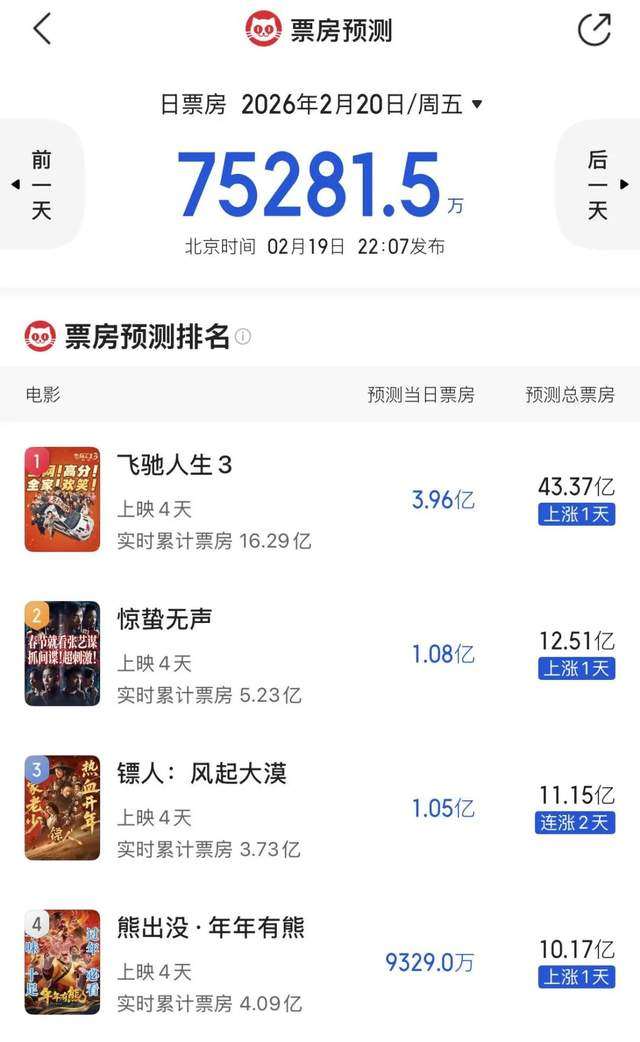Open the date picker dropdown for 日票房
Screen dimensions: 640x1042
476,104
